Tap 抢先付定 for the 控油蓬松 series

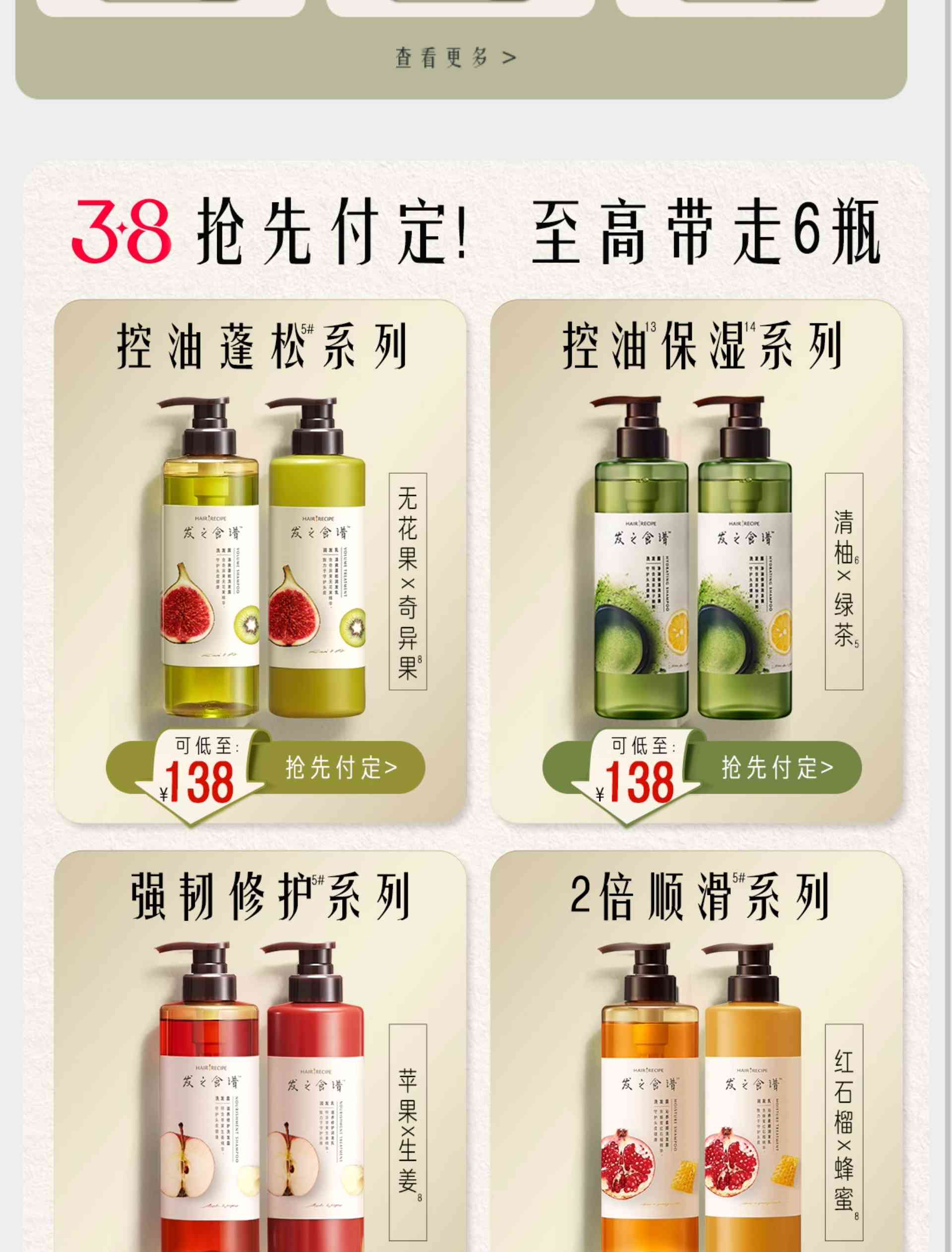tap(341, 767)
